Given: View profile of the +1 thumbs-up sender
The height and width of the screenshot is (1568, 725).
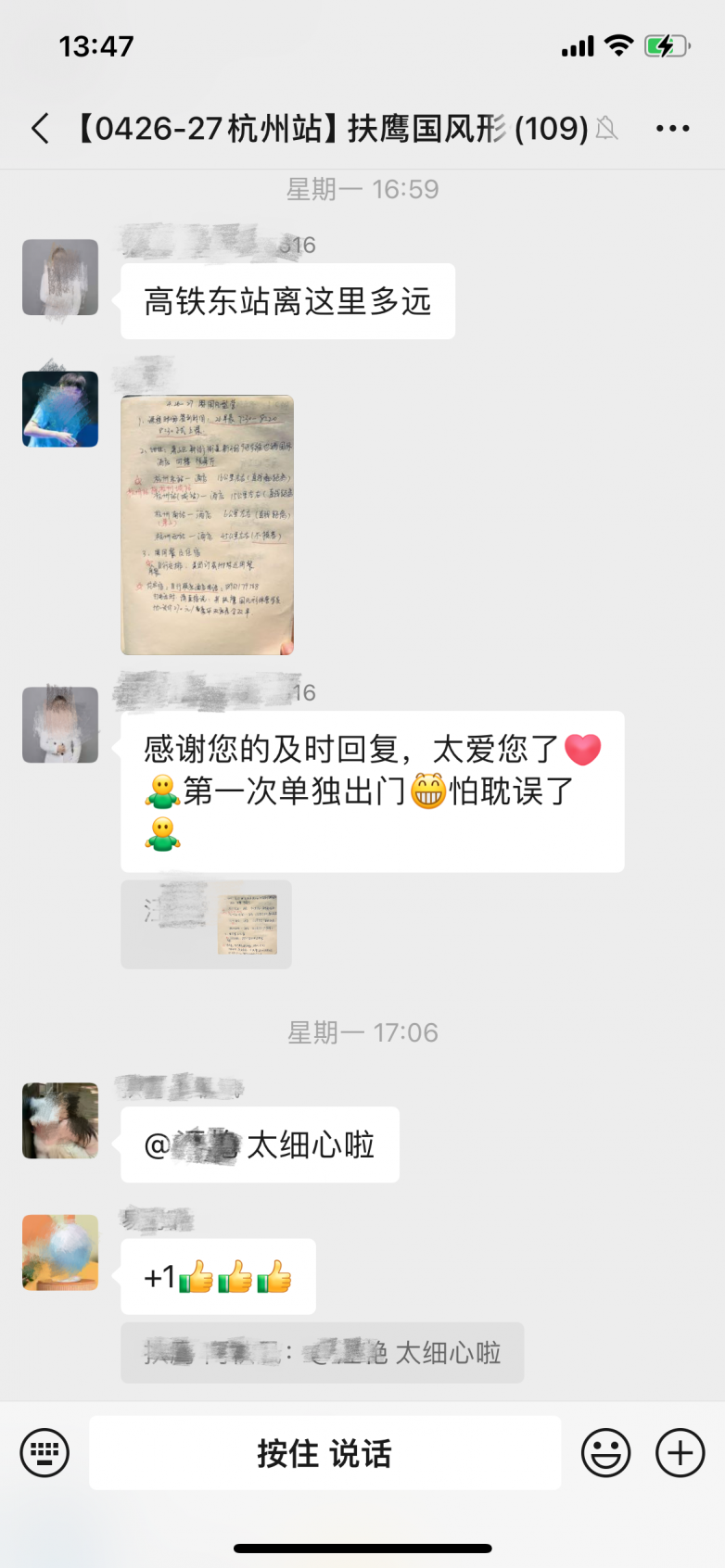Looking at the screenshot, I should pyautogui.click(x=60, y=1252).
